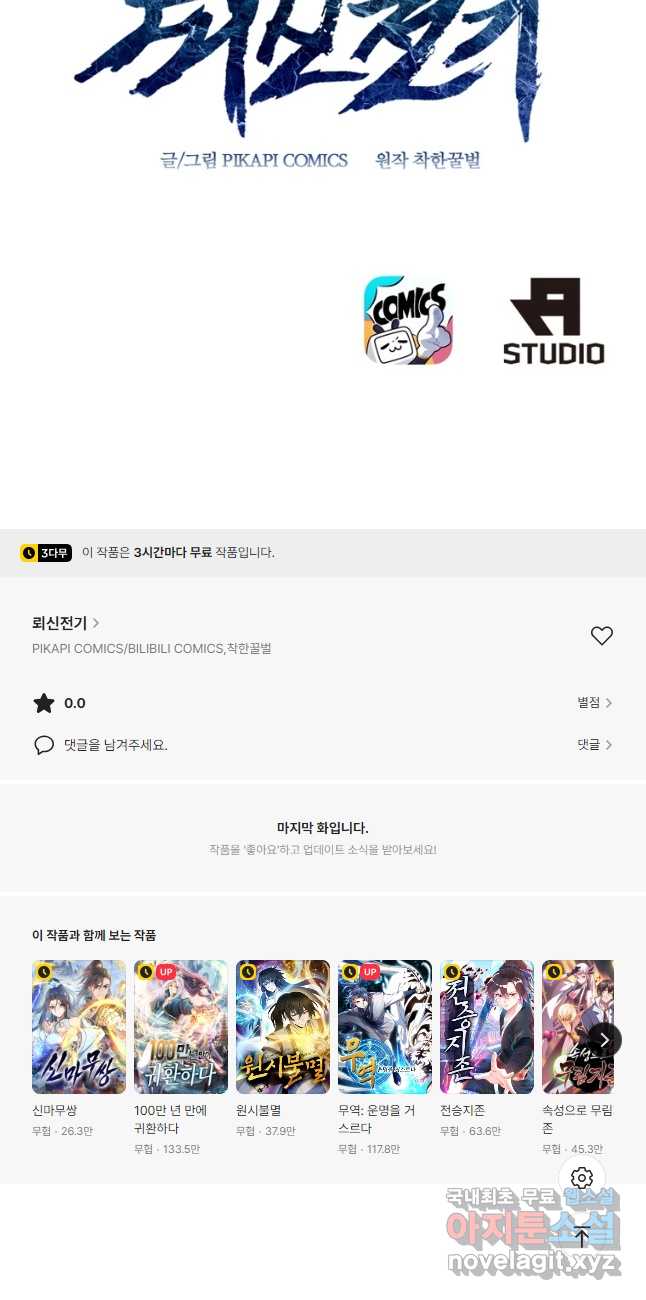Open viewer settings via the gear icon
The height and width of the screenshot is (1300, 646).
coord(582,1178)
